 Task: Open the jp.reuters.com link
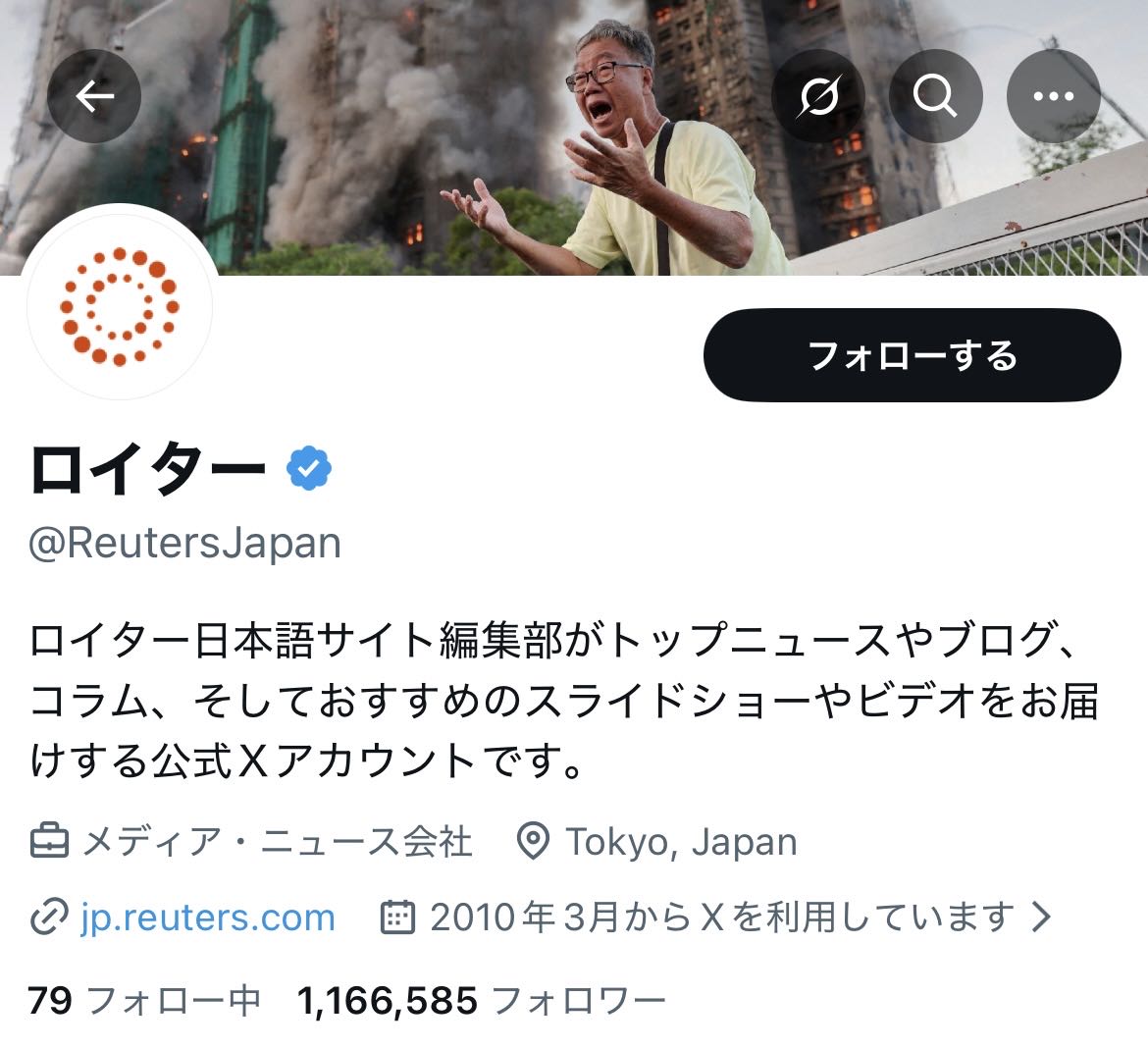[x=207, y=918]
